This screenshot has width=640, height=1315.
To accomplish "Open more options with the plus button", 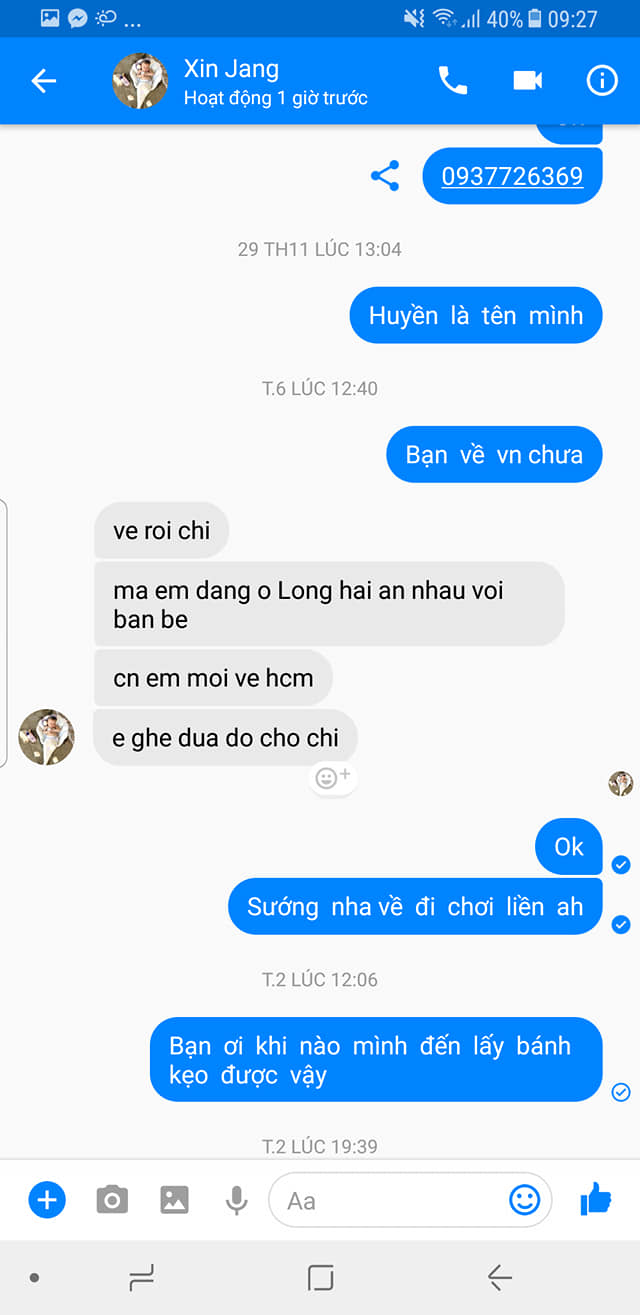I will (47, 1199).
